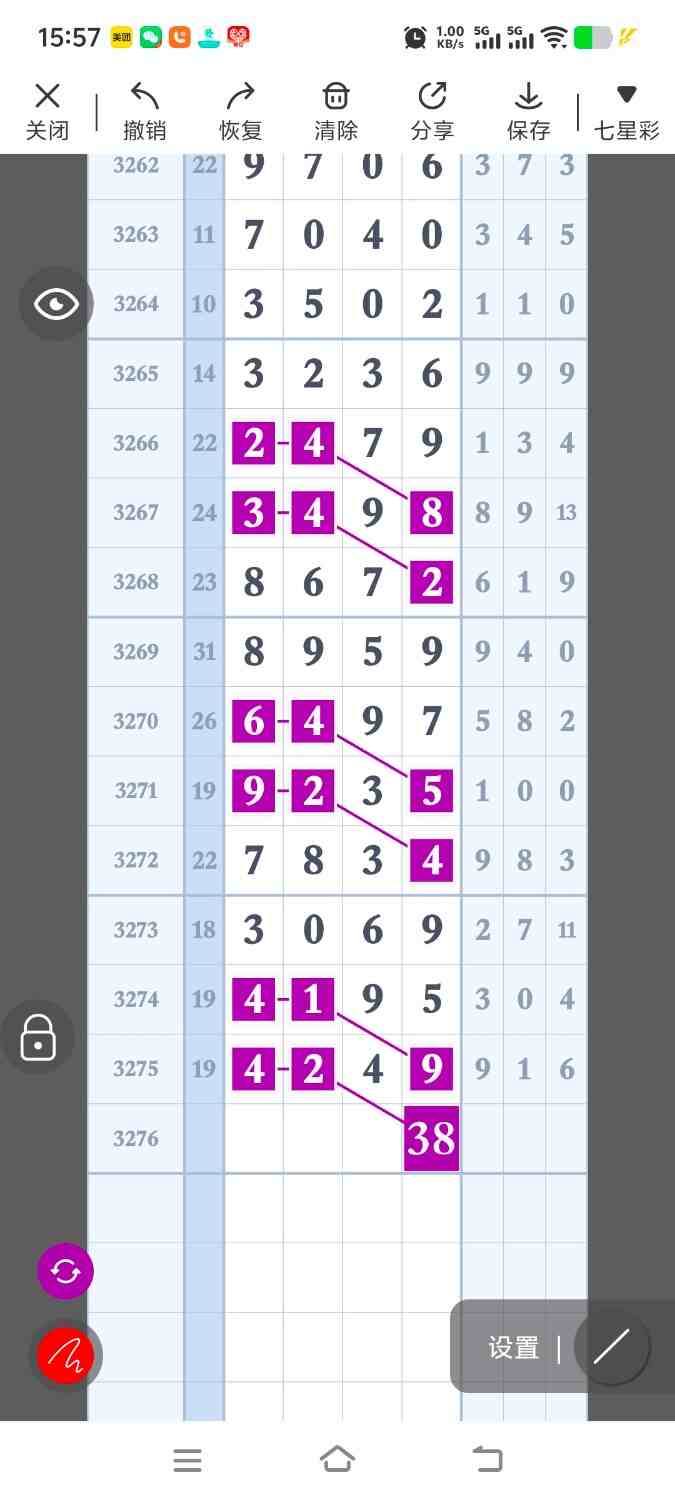Close the chart editor

[x=47, y=110]
